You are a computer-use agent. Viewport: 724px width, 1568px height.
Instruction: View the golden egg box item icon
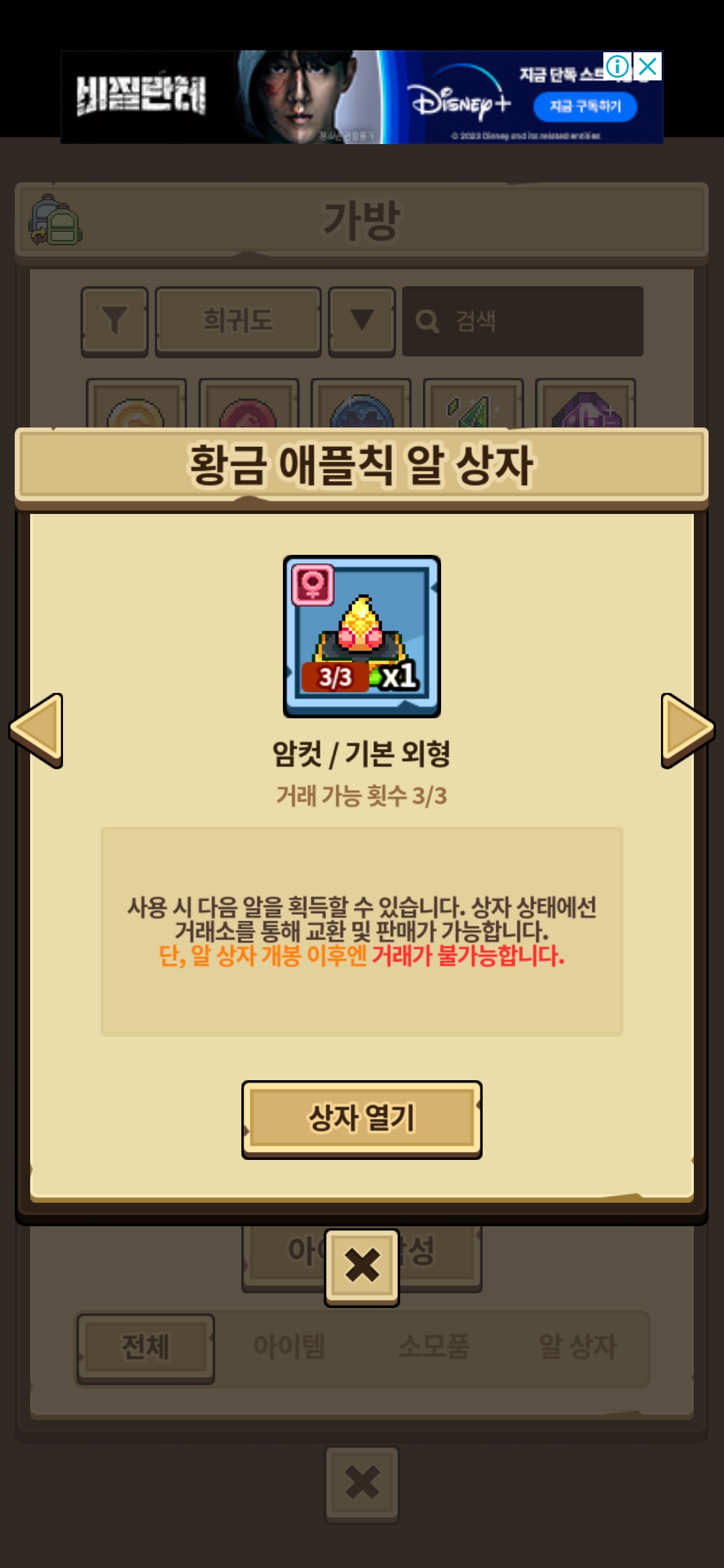[362, 636]
